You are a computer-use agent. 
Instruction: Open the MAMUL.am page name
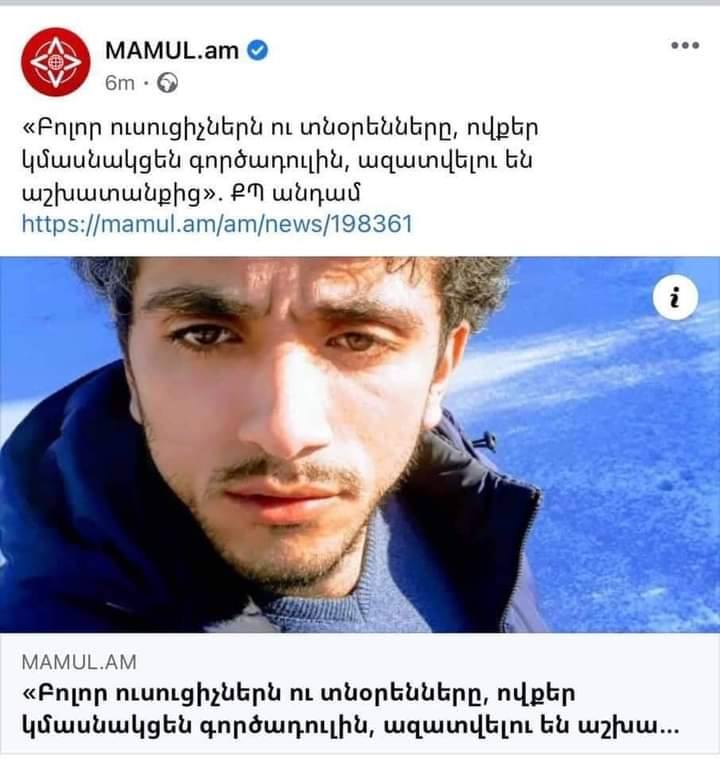(x=171, y=50)
